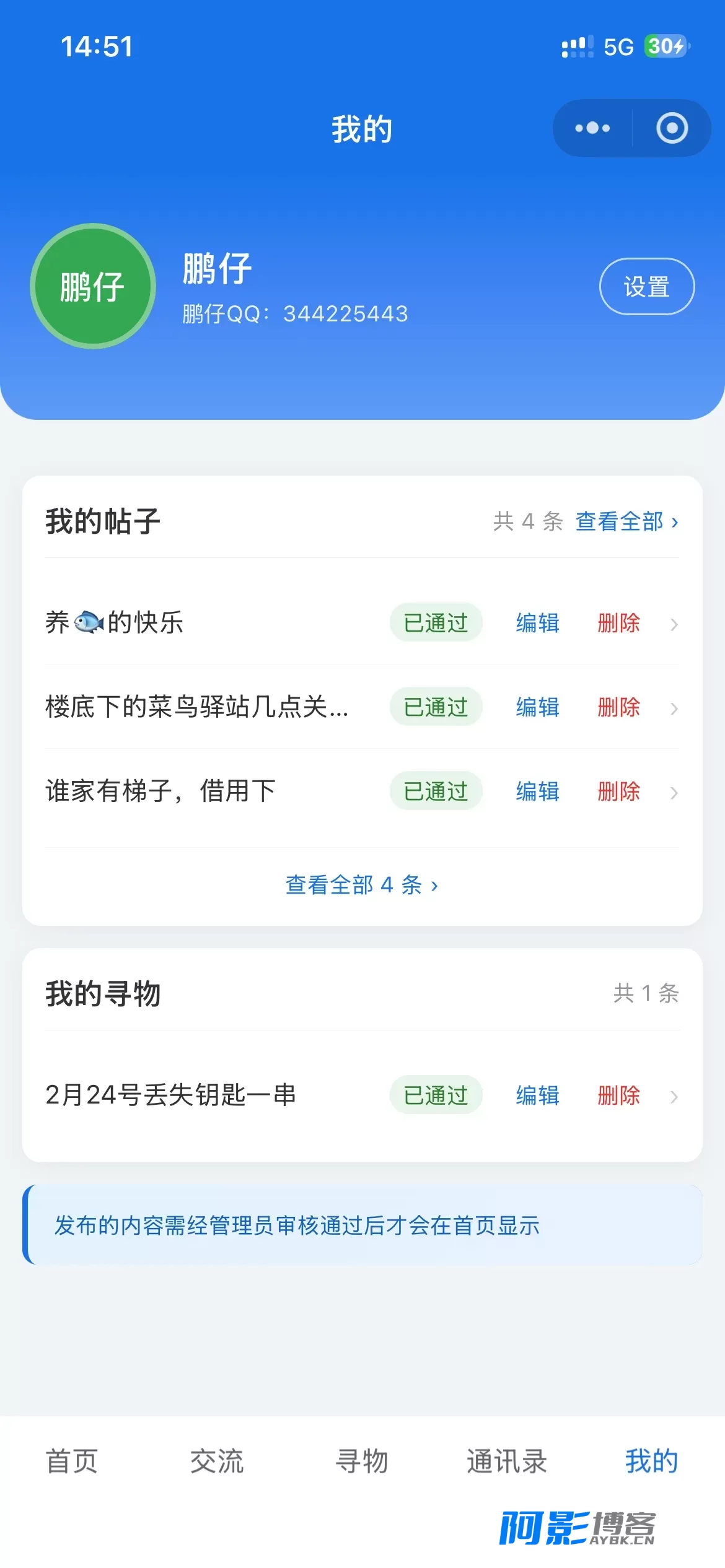Viewport: 725px width, 1568px height.
Task: Open the mini program three-dot menu
Action: coord(592,128)
